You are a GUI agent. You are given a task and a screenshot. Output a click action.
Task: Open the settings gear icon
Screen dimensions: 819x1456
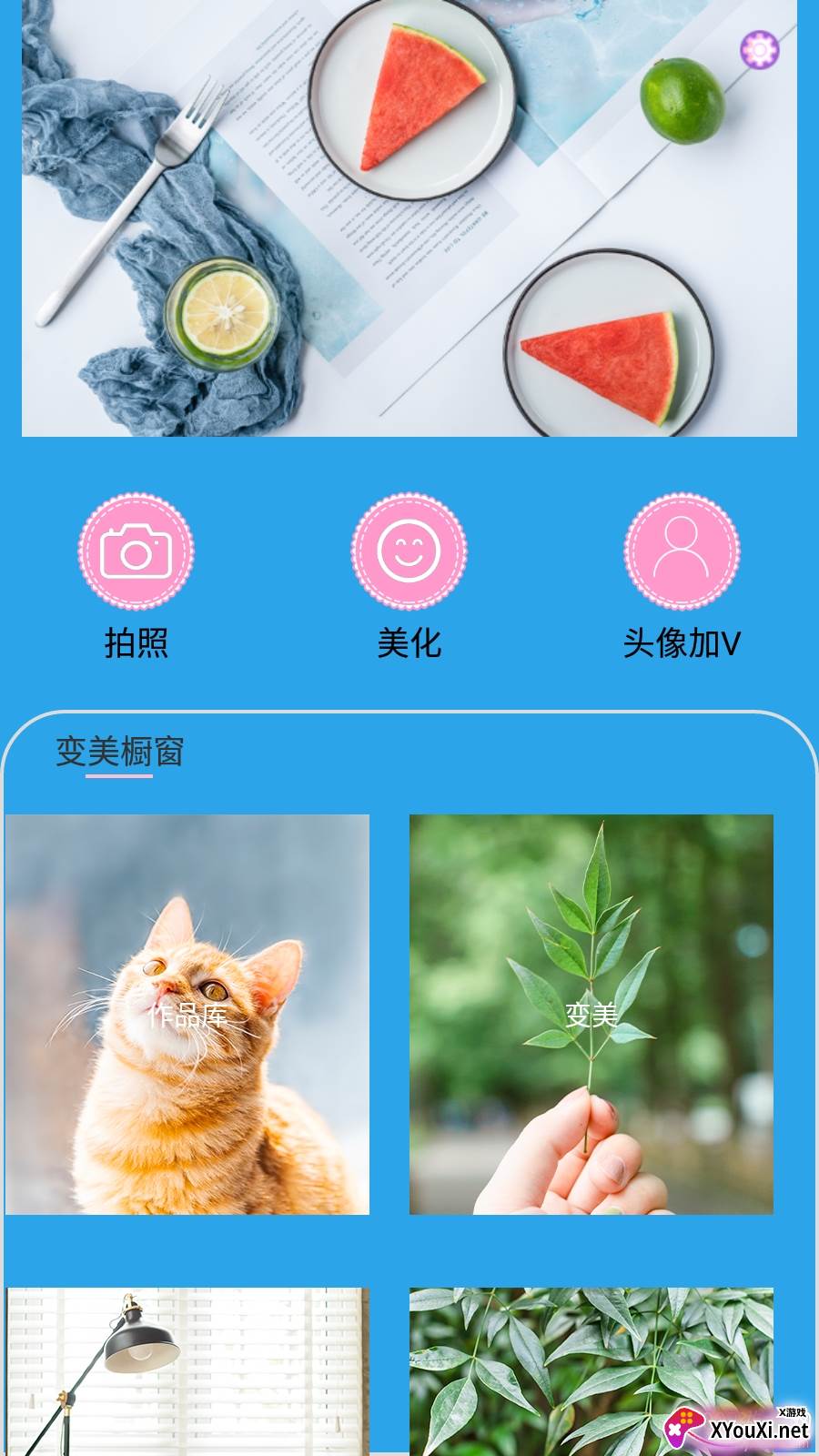tap(759, 49)
